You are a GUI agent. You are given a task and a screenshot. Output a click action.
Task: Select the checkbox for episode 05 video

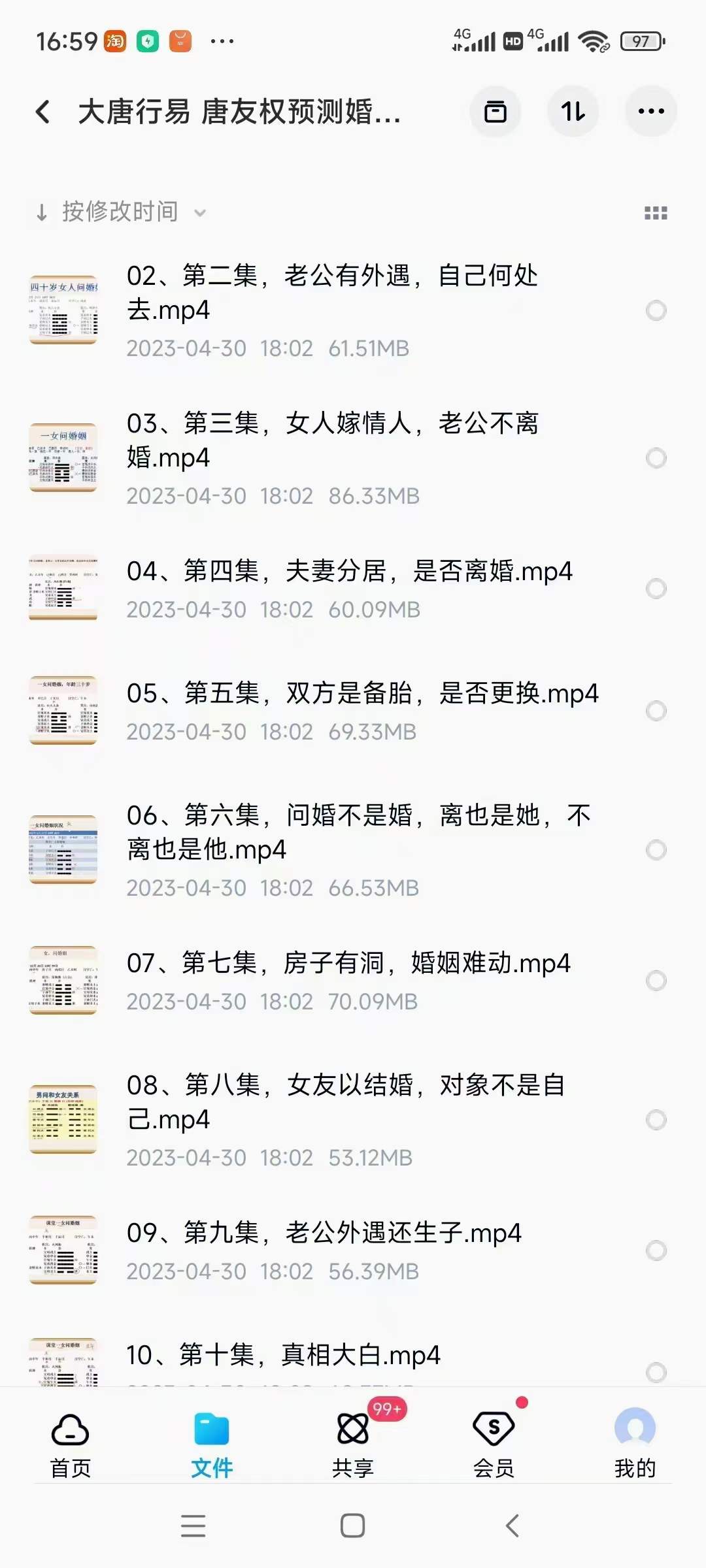coord(656,711)
